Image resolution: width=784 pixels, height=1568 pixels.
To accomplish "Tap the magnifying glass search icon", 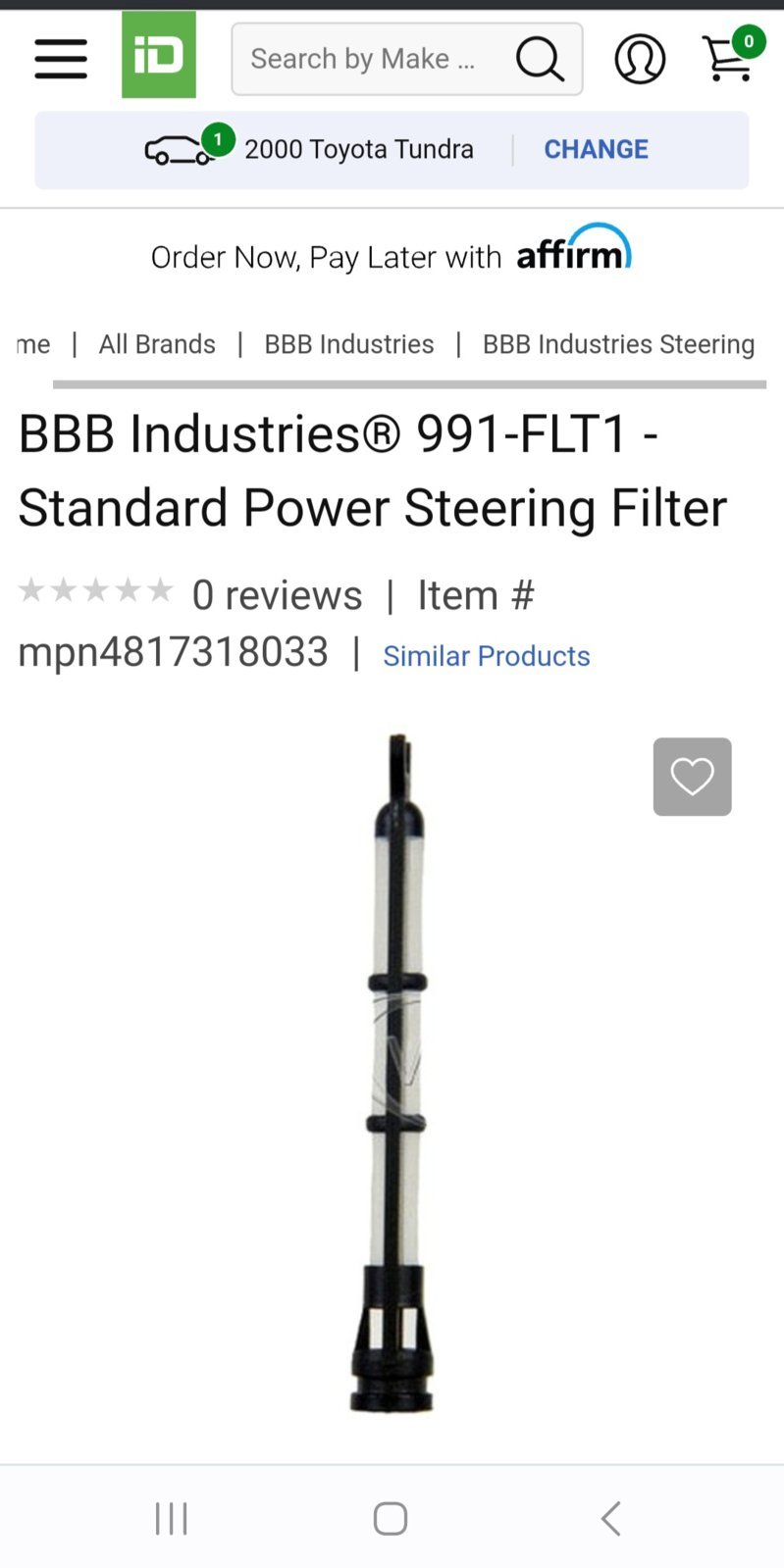I will [x=539, y=59].
